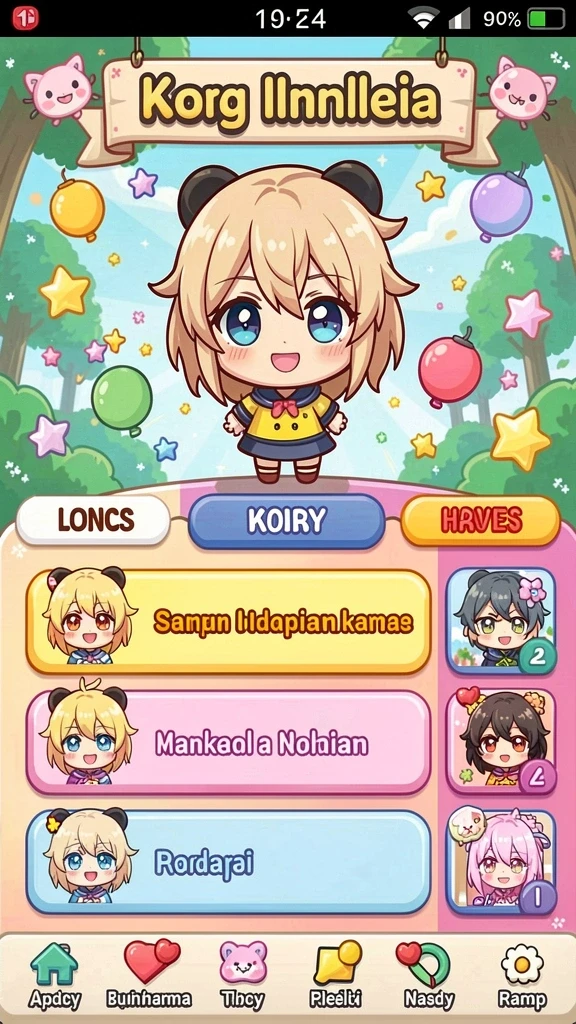This screenshot has height=1024, width=576.
Task: Tap the Rordarai row
Action: pos(229,863)
